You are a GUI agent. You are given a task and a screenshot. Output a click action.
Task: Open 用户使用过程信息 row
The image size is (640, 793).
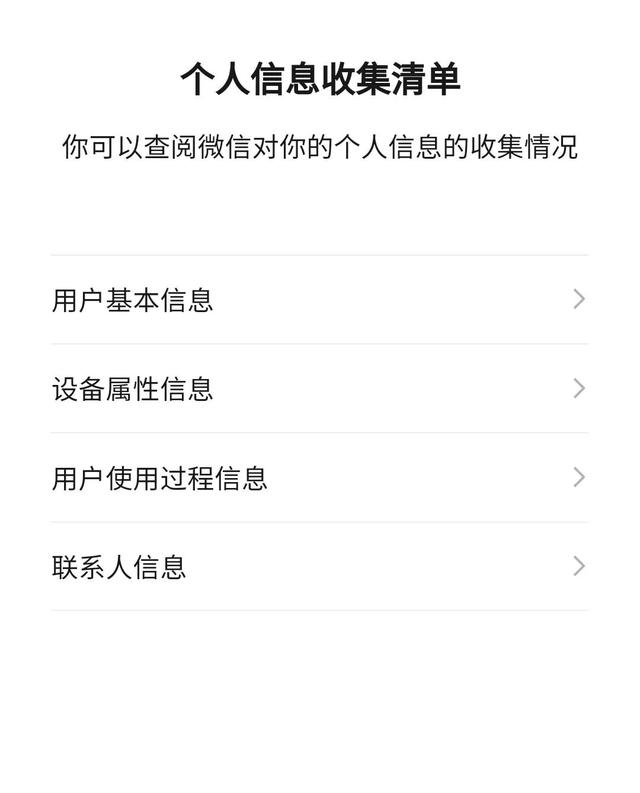(x=319, y=477)
